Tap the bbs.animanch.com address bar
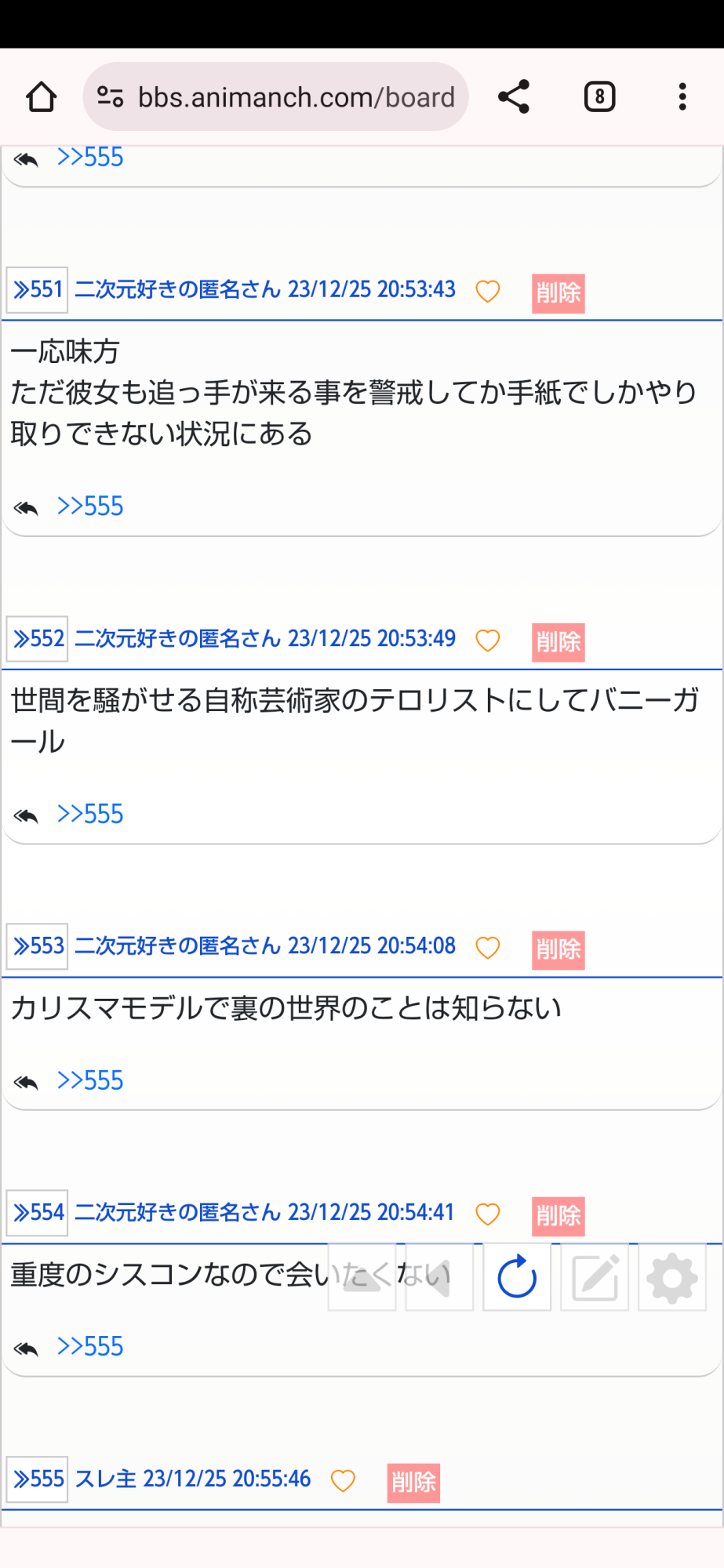 pyautogui.click(x=276, y=97)
